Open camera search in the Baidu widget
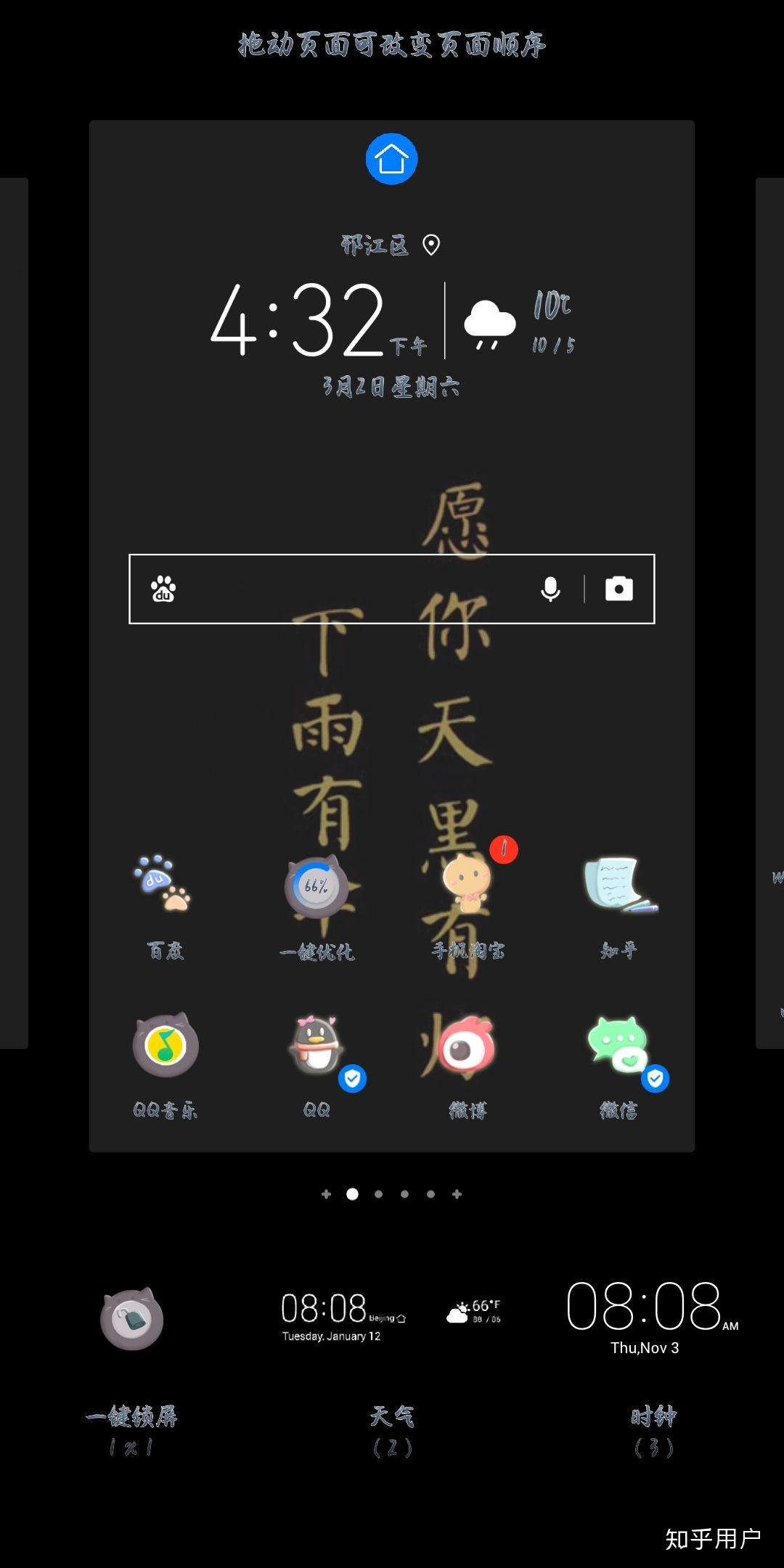 click(x=618, y=589)
